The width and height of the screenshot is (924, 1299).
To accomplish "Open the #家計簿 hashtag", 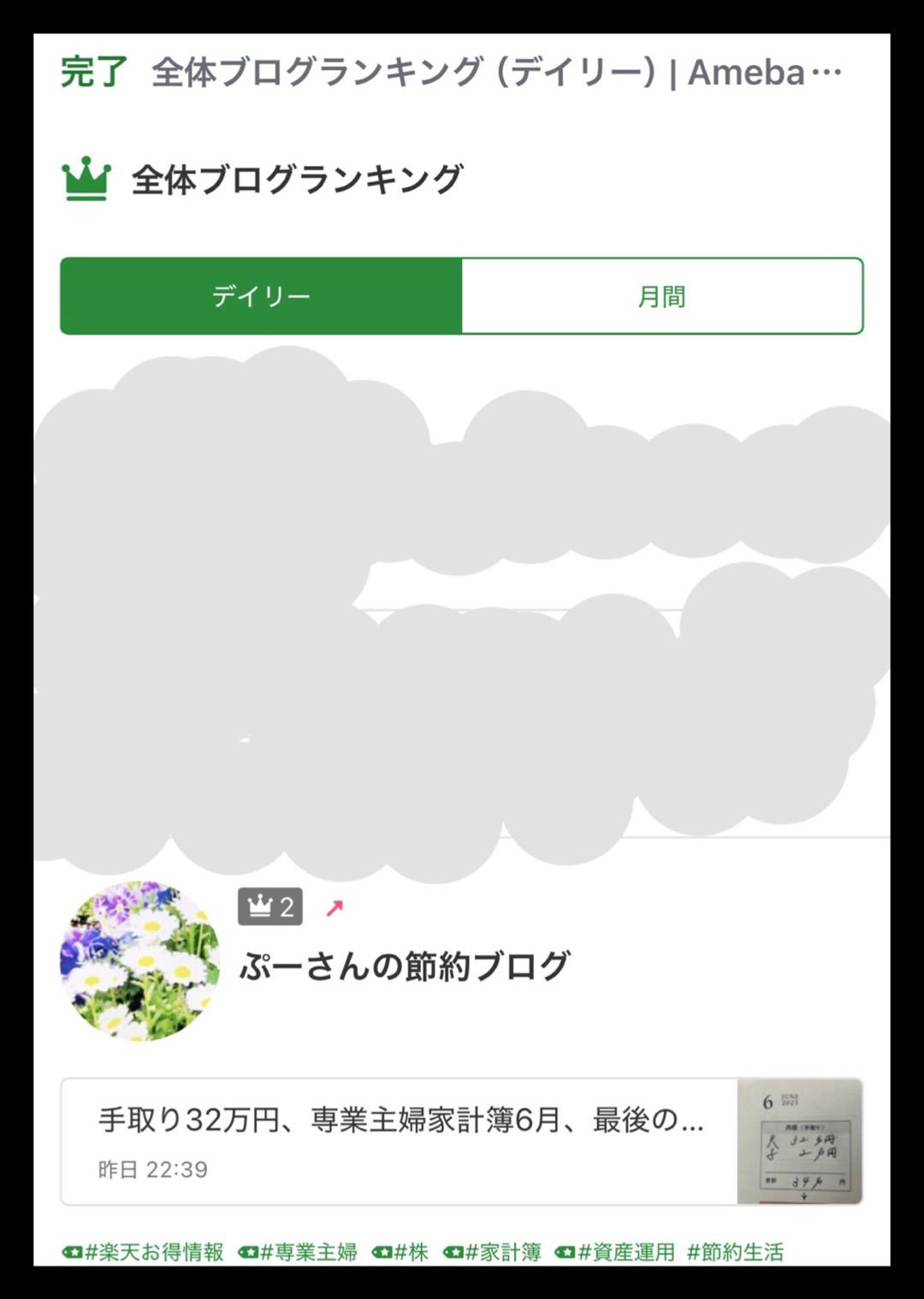I will tap(493, 1252).
